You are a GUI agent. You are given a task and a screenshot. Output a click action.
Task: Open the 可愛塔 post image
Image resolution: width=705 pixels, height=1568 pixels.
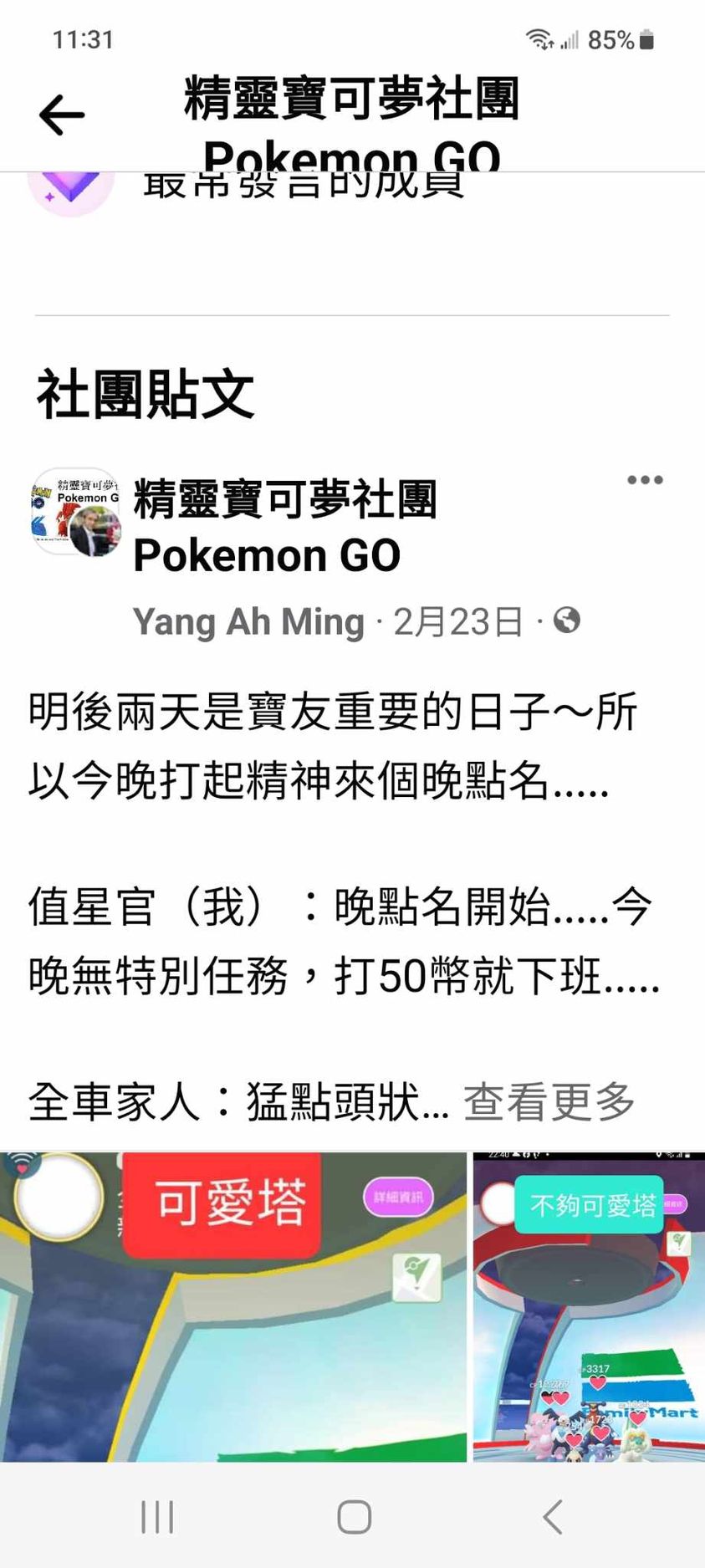pyautogui.click(x=233, y=1306)
